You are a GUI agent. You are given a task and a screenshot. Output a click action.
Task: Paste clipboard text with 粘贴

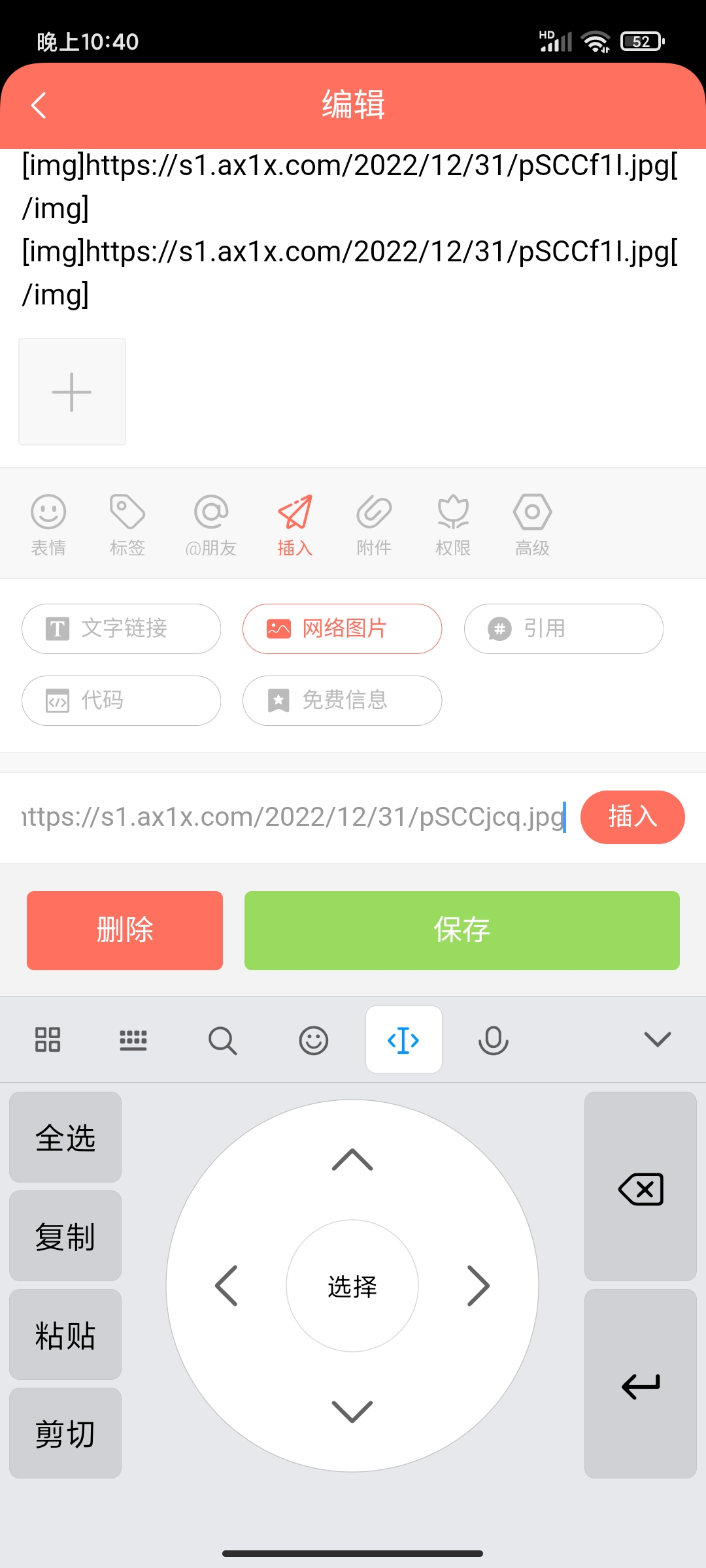(65, 1335)
